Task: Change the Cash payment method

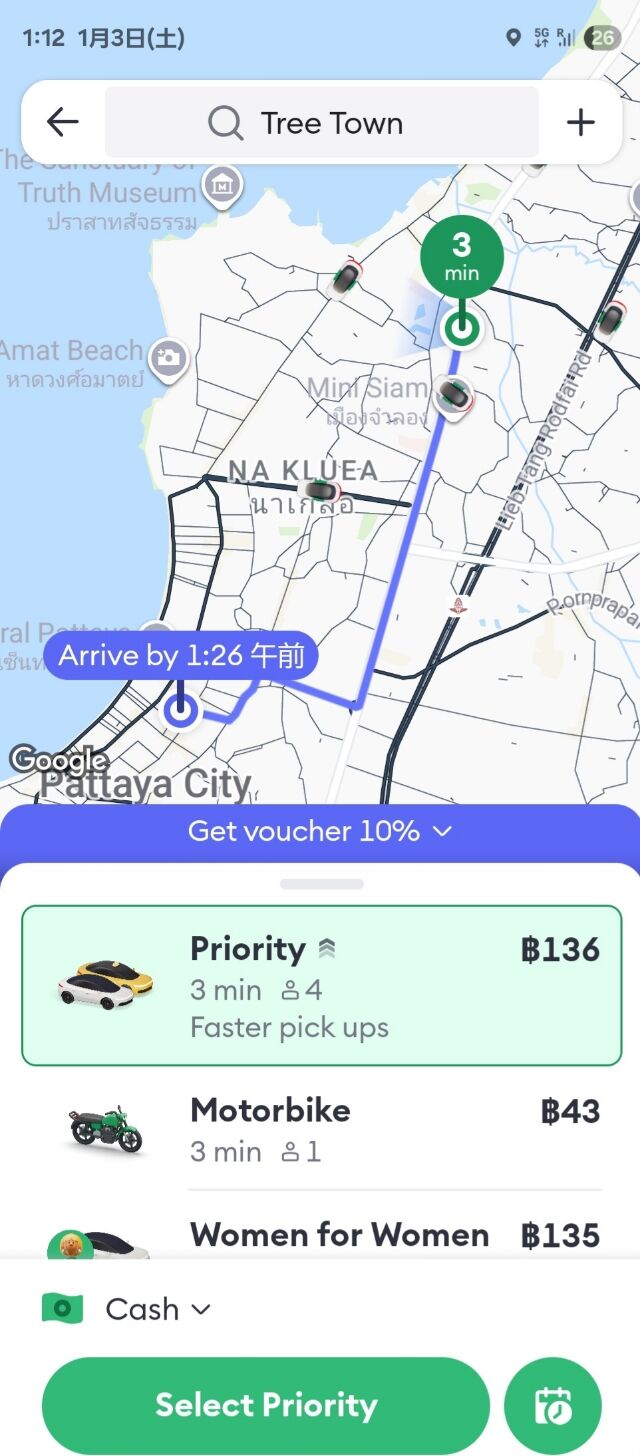Action: click(x=127, y=1309)
